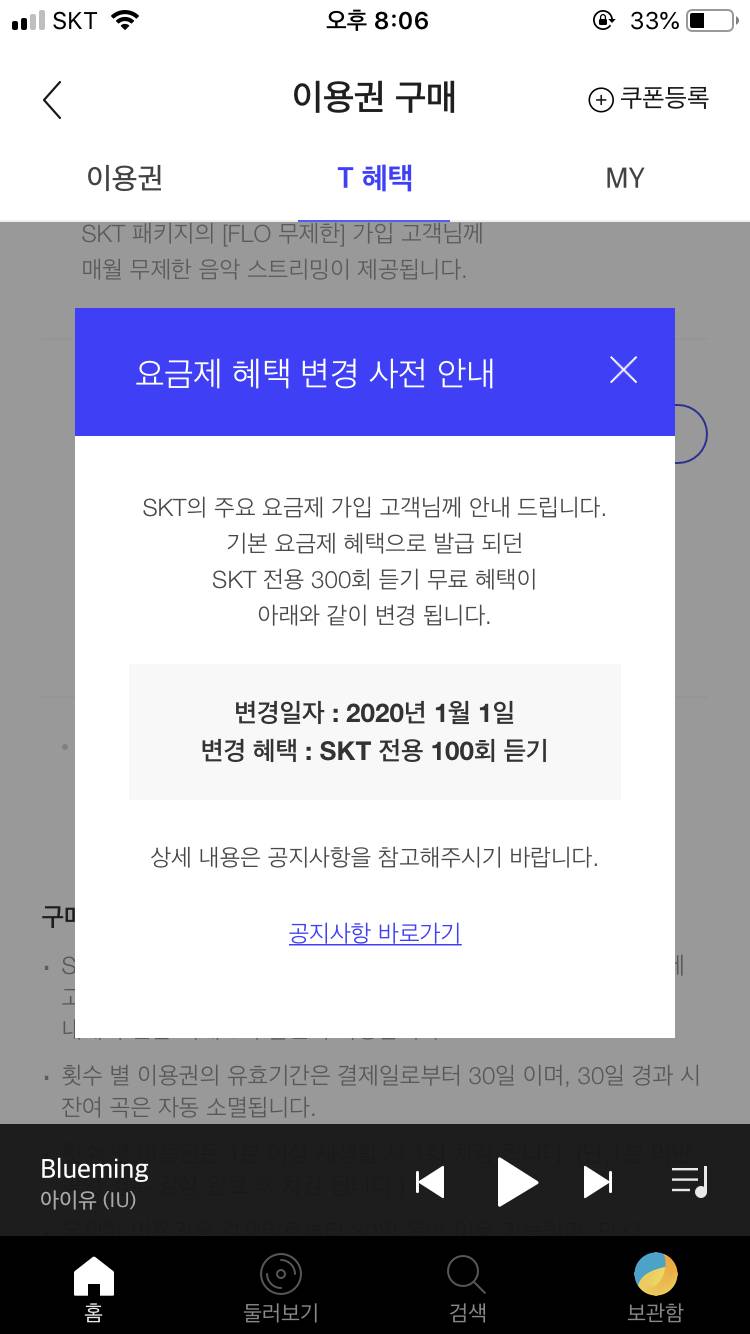The image size is (750, 1334).
Task: Open 공지사항 바로가기 notice link
Action: (374, 932)
